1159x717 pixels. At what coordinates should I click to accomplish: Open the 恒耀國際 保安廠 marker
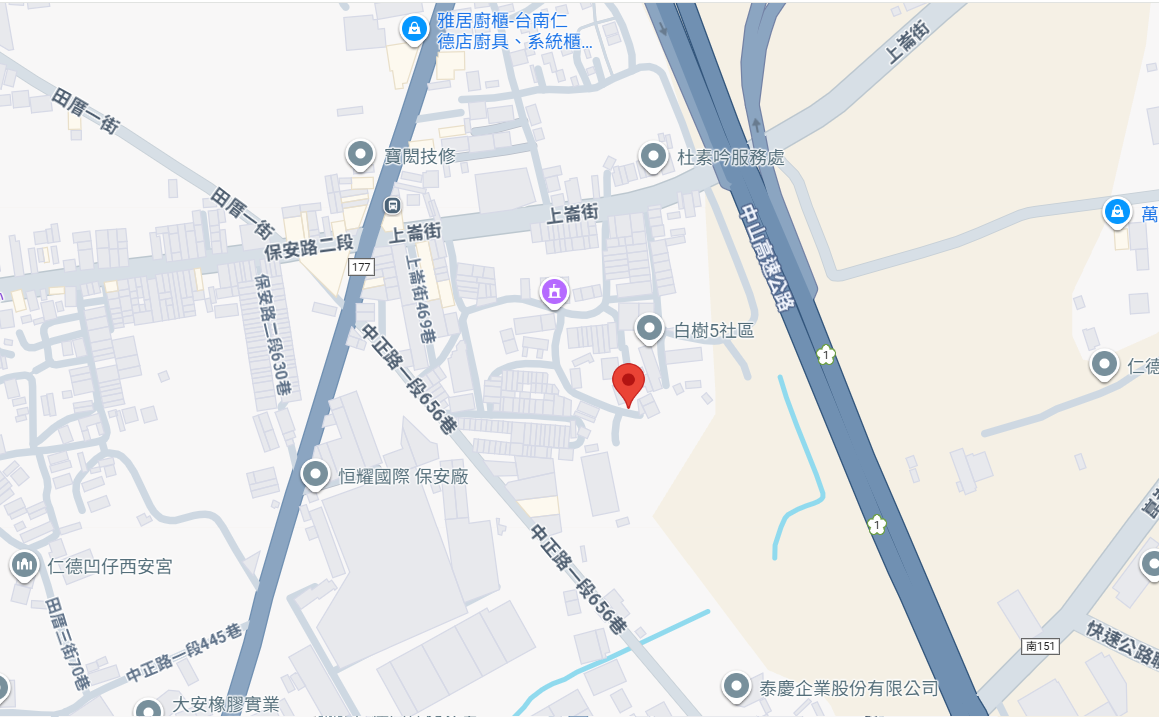click(x=316, y=475)
